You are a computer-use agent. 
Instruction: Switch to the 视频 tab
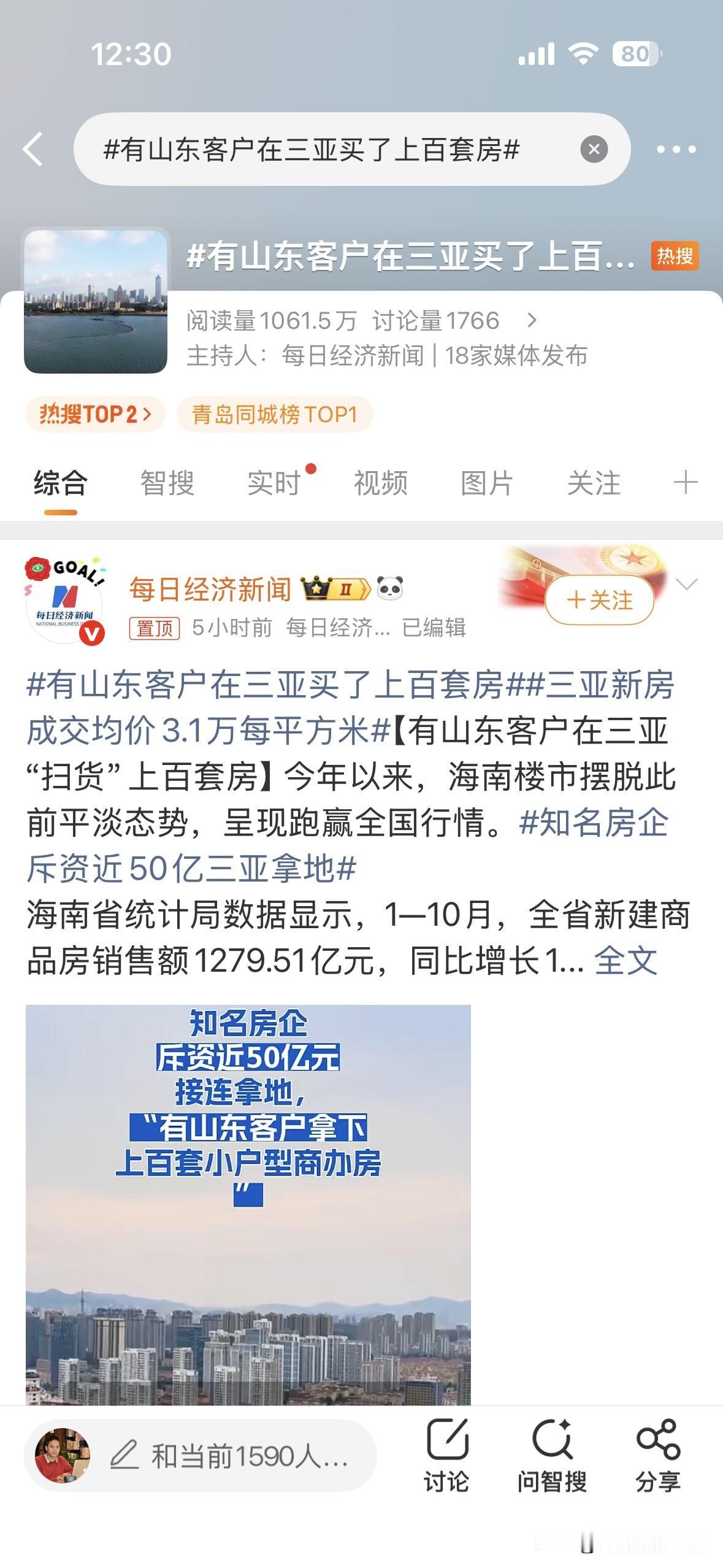pos(379,484)
